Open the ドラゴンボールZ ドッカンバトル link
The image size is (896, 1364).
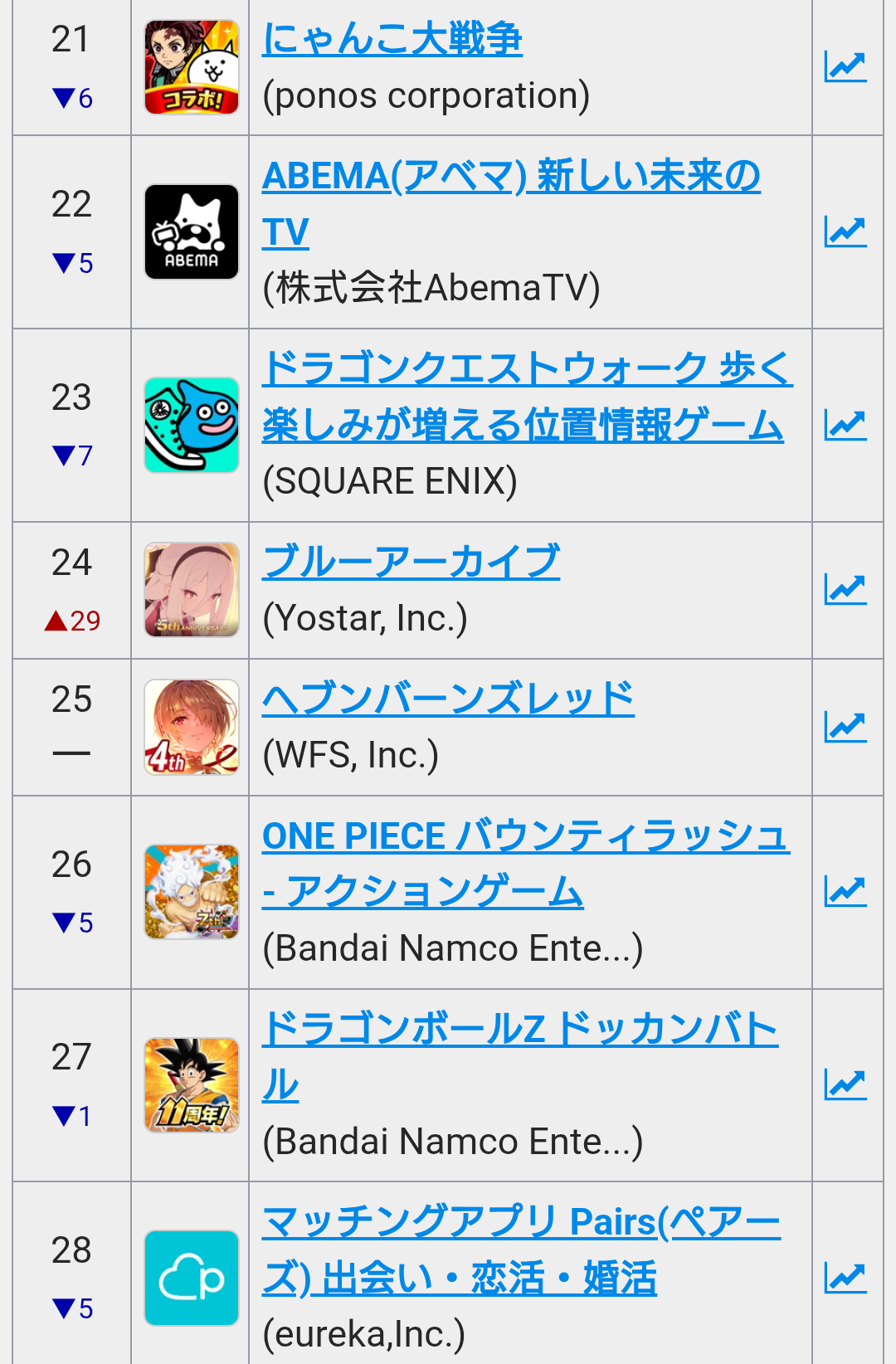click(519, 1029)
